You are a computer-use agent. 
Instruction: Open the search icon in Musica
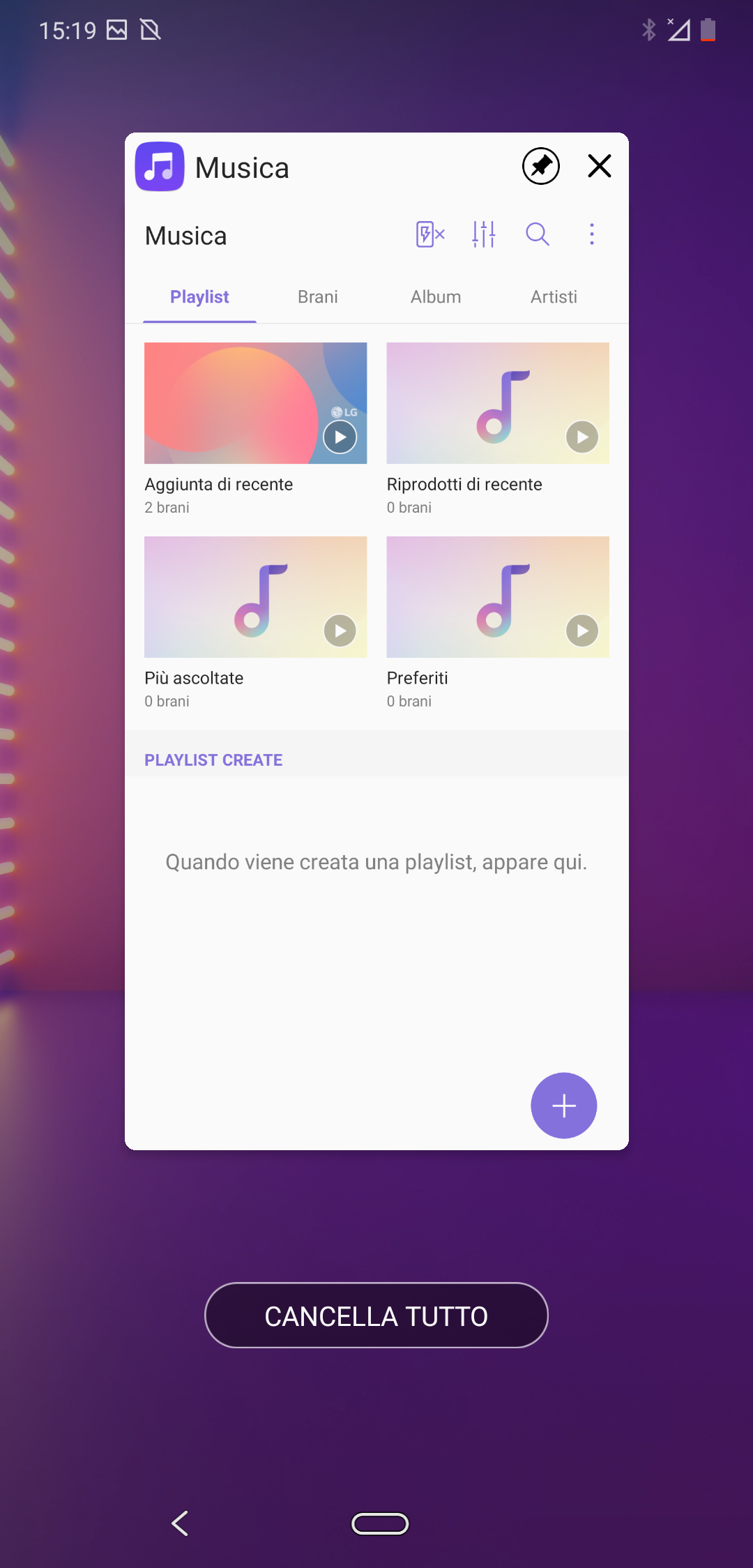coord(538,234)
